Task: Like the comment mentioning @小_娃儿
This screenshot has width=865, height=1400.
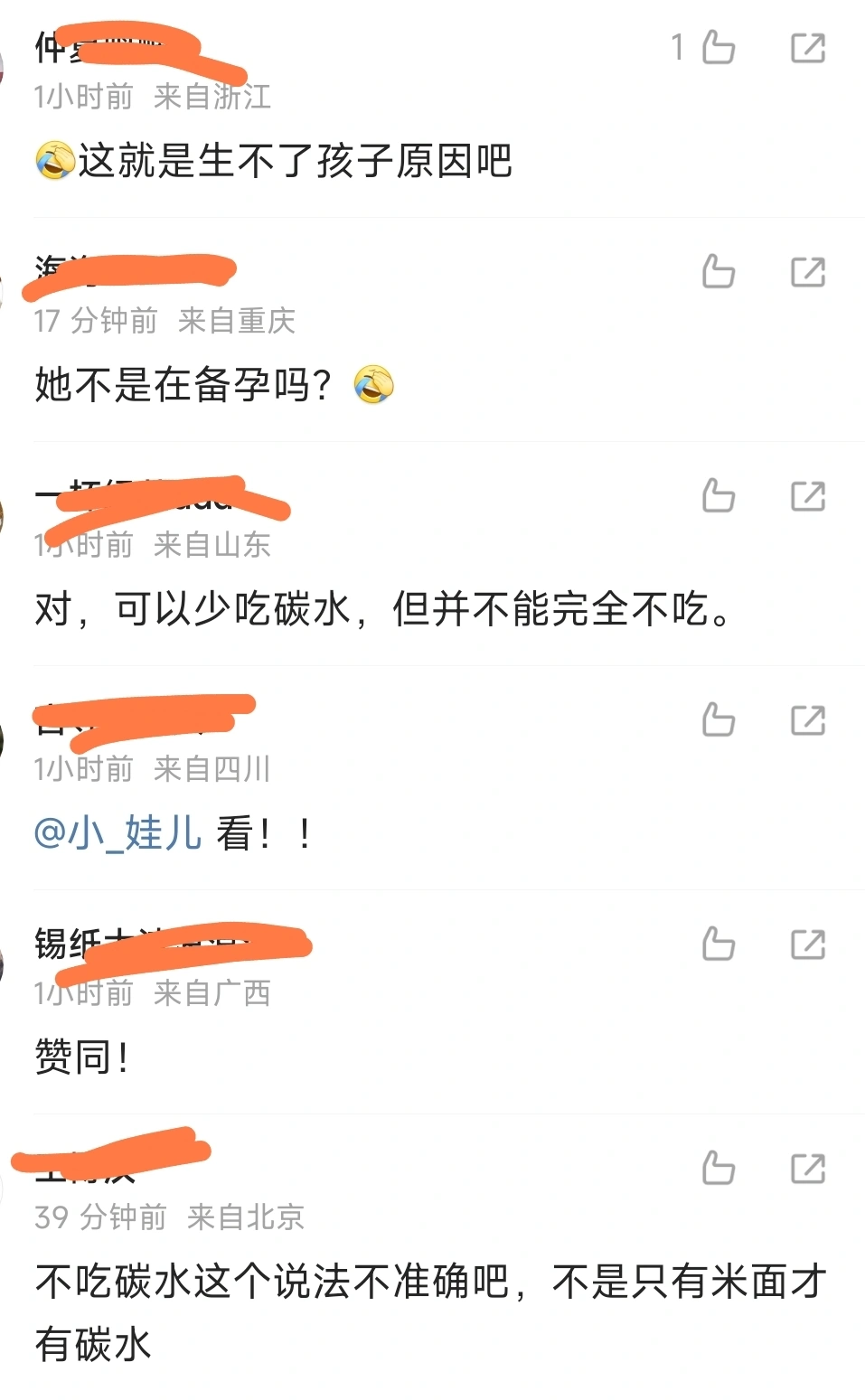Action: [x=719, y=719]
